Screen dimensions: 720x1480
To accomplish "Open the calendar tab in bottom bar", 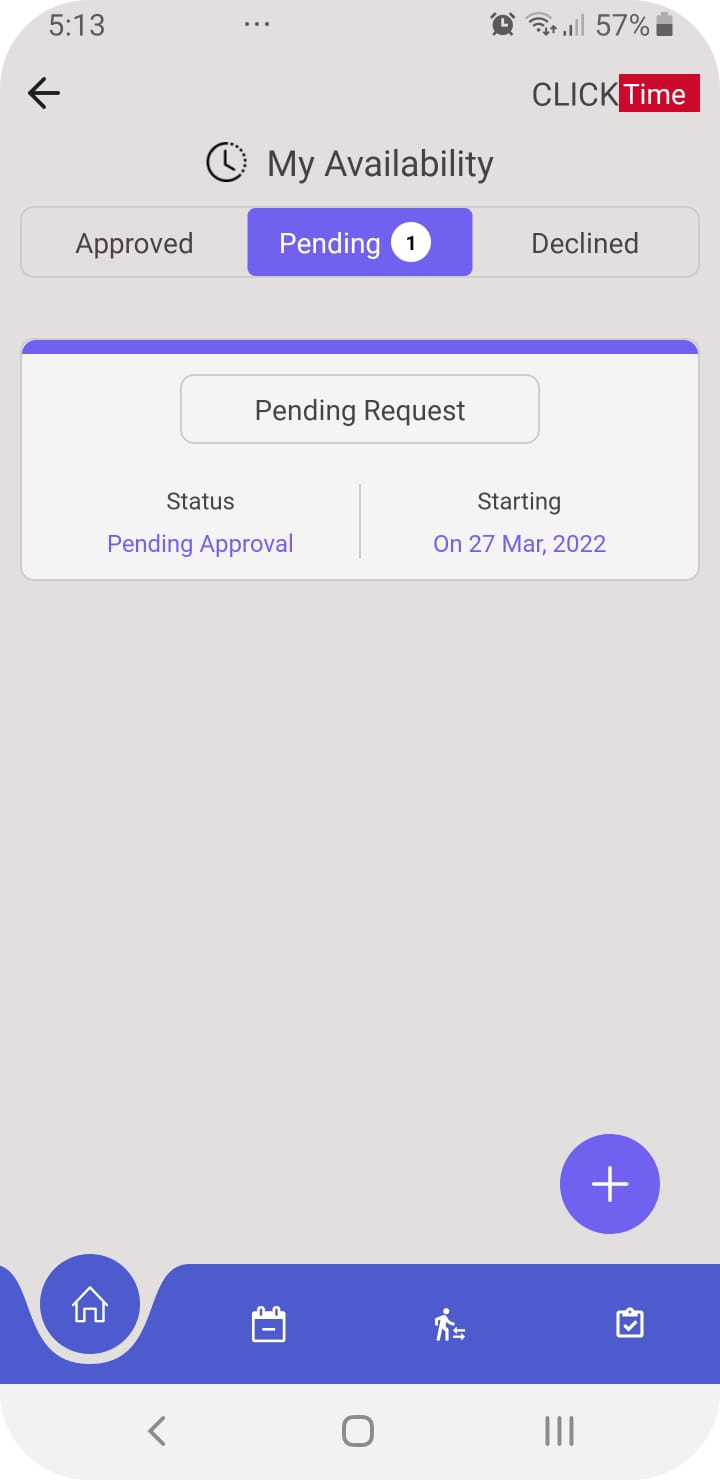I will [x=268, y=1325].
